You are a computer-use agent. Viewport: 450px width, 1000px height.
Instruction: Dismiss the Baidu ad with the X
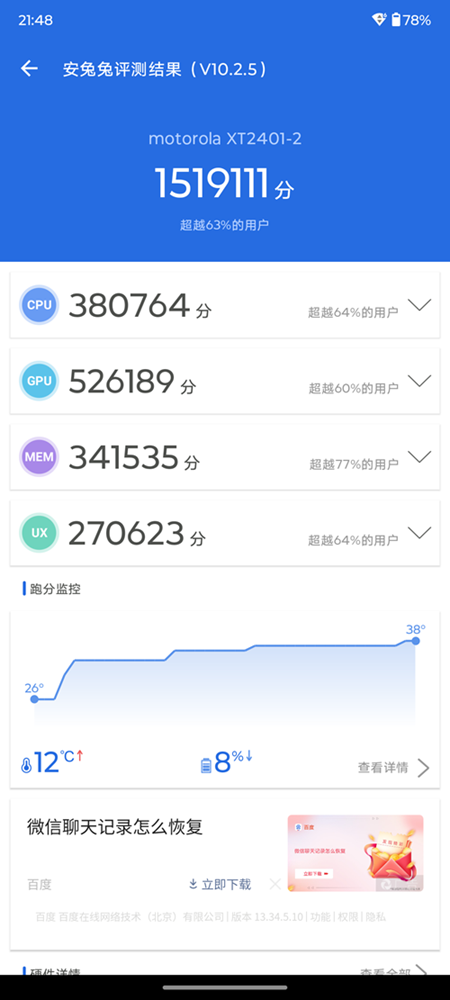275,884
